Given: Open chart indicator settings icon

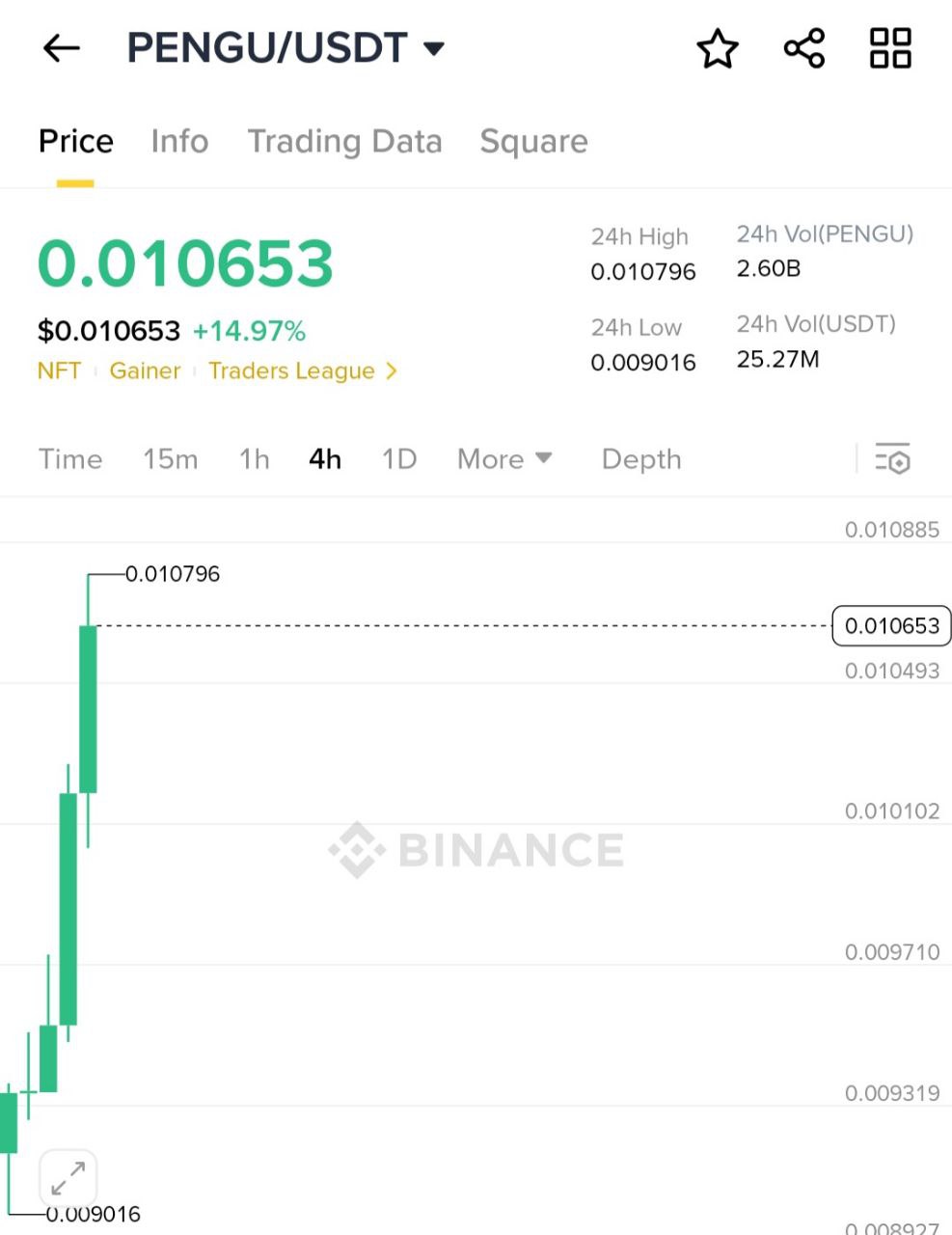Looking at the screenshot, I should tap(892, 459).
